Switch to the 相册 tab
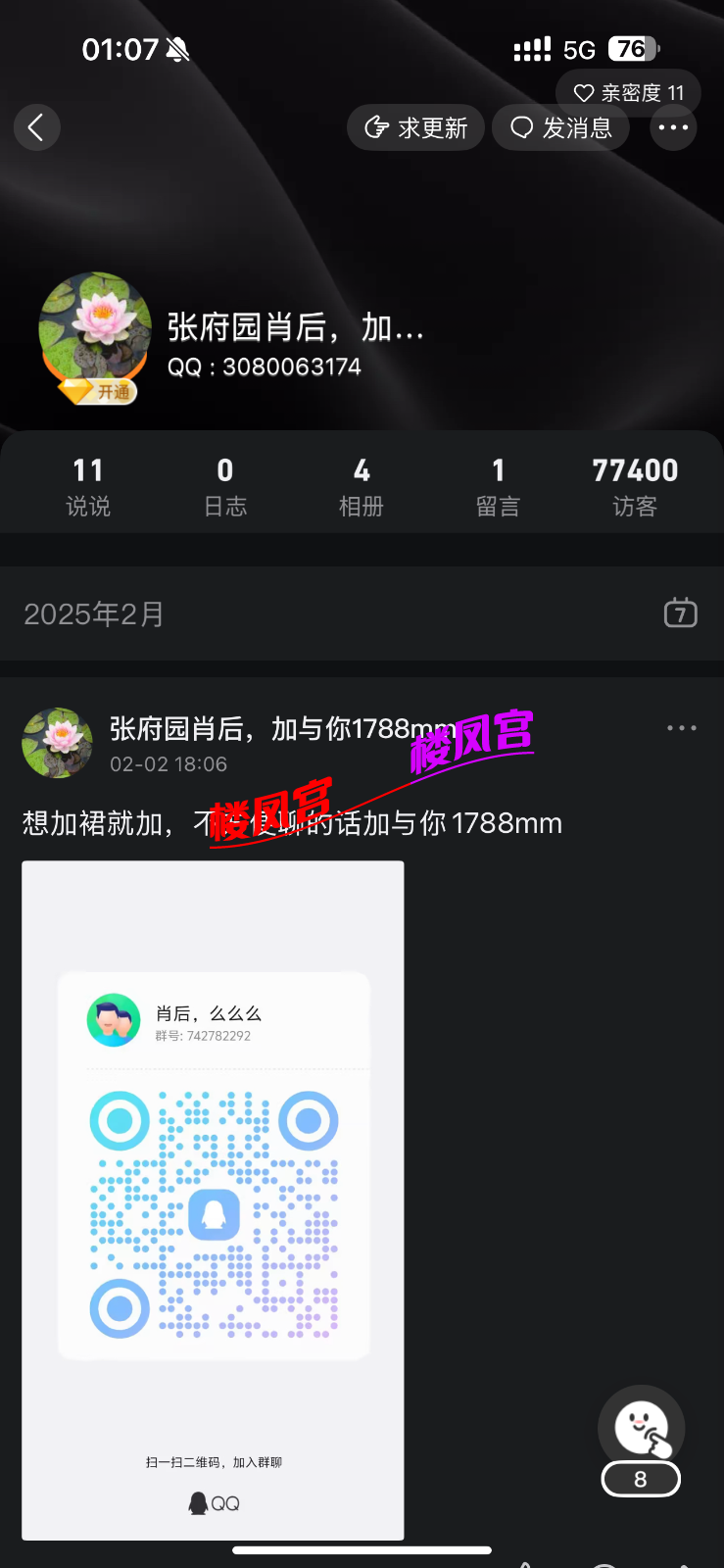The height and width of the screenshot is (1568, 724). point(362,485)
